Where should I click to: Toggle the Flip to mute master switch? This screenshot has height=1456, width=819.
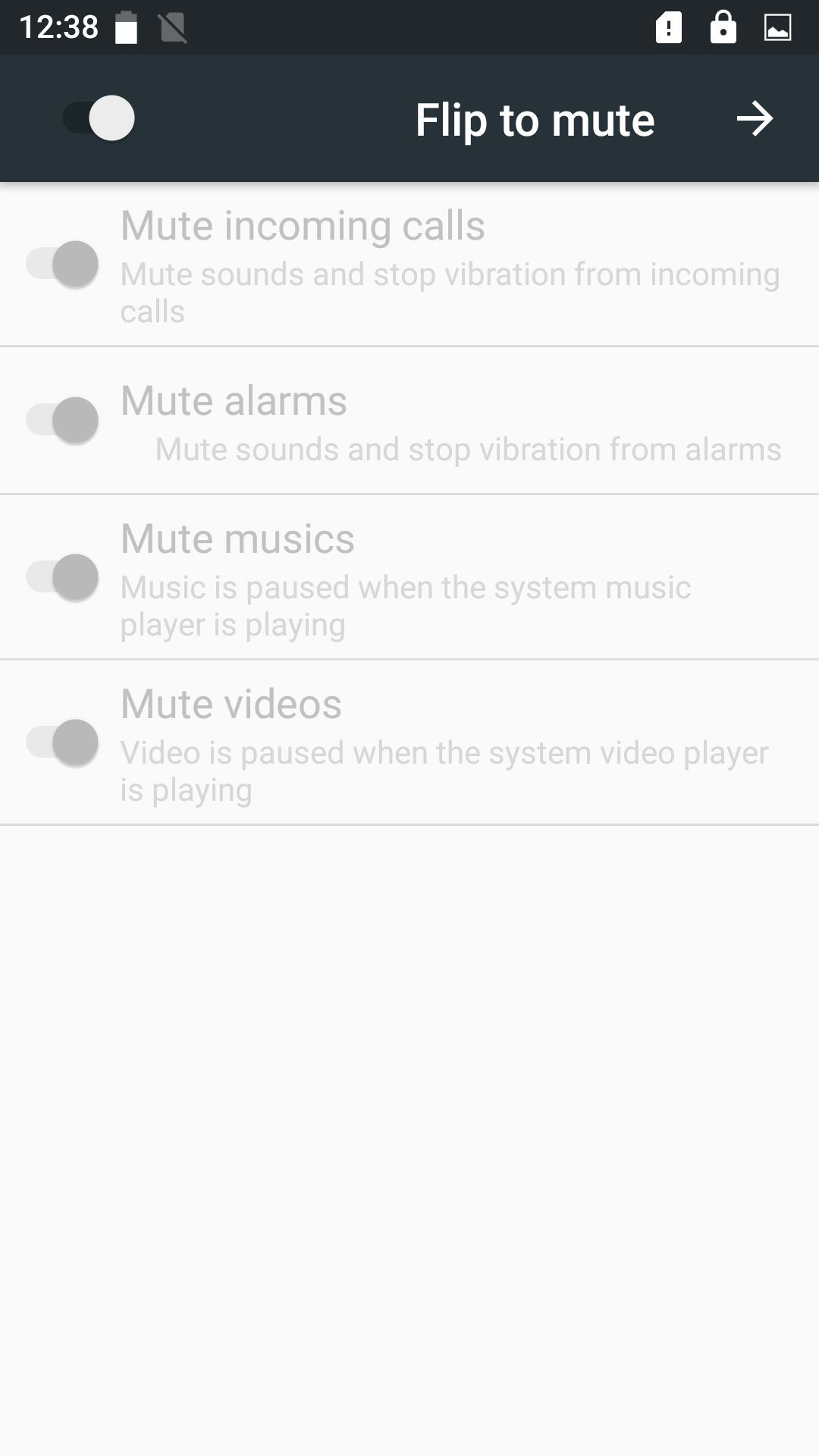pos(99,118)
